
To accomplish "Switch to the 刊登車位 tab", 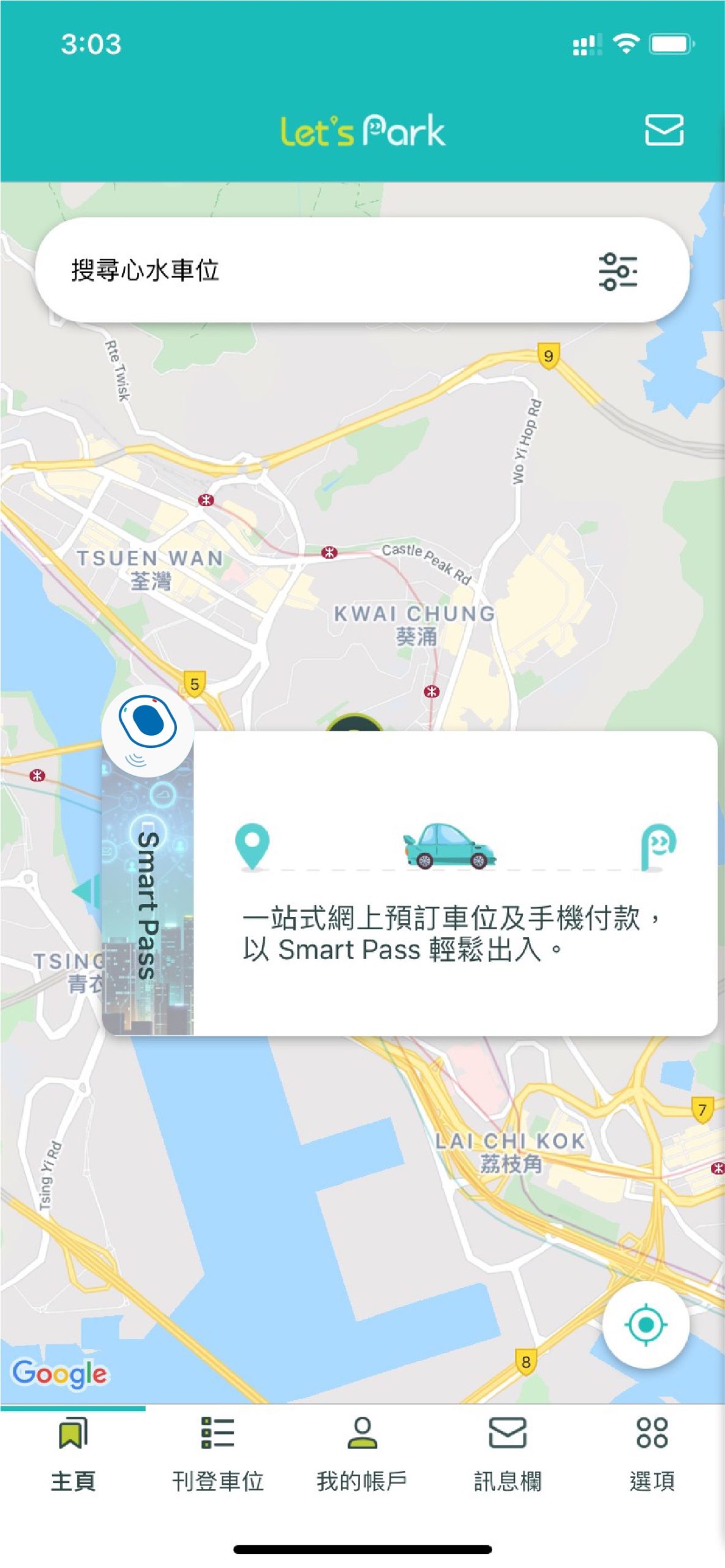I will coord(218,1455).
